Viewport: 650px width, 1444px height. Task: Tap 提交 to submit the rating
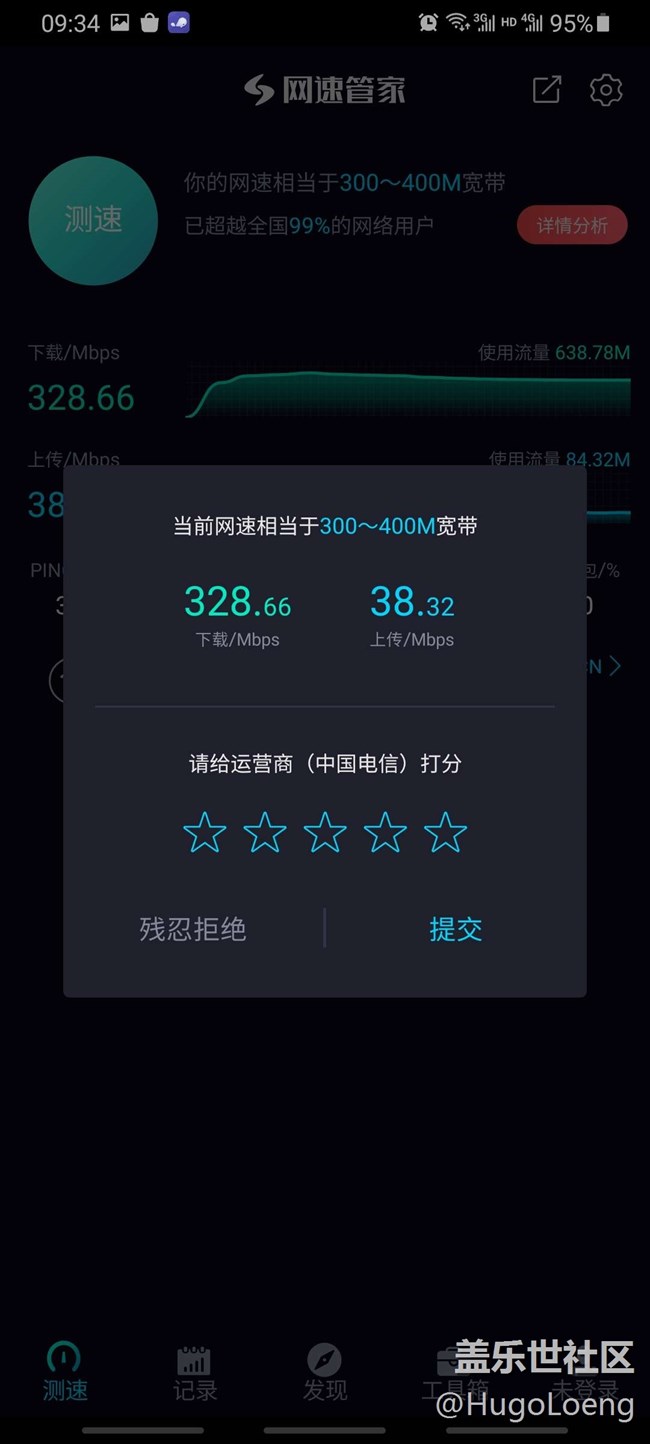click(x=455, y=929)
